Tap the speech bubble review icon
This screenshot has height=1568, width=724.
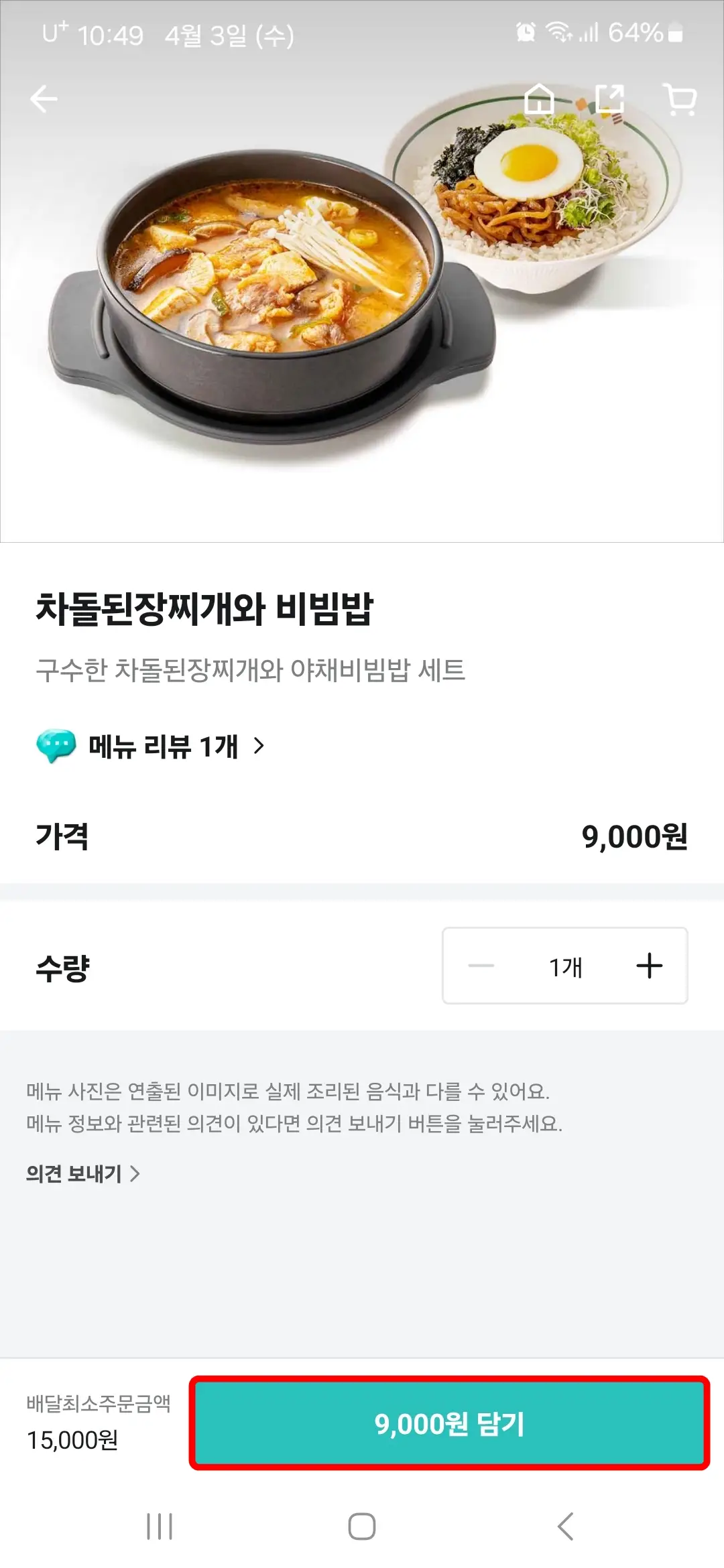[57, 746]
